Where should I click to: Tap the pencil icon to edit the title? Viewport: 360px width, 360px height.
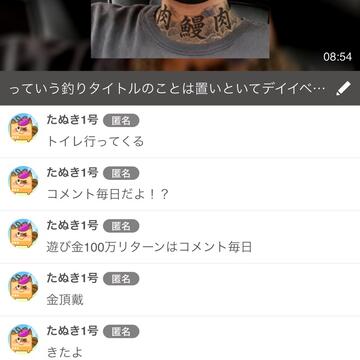[343, 89]
